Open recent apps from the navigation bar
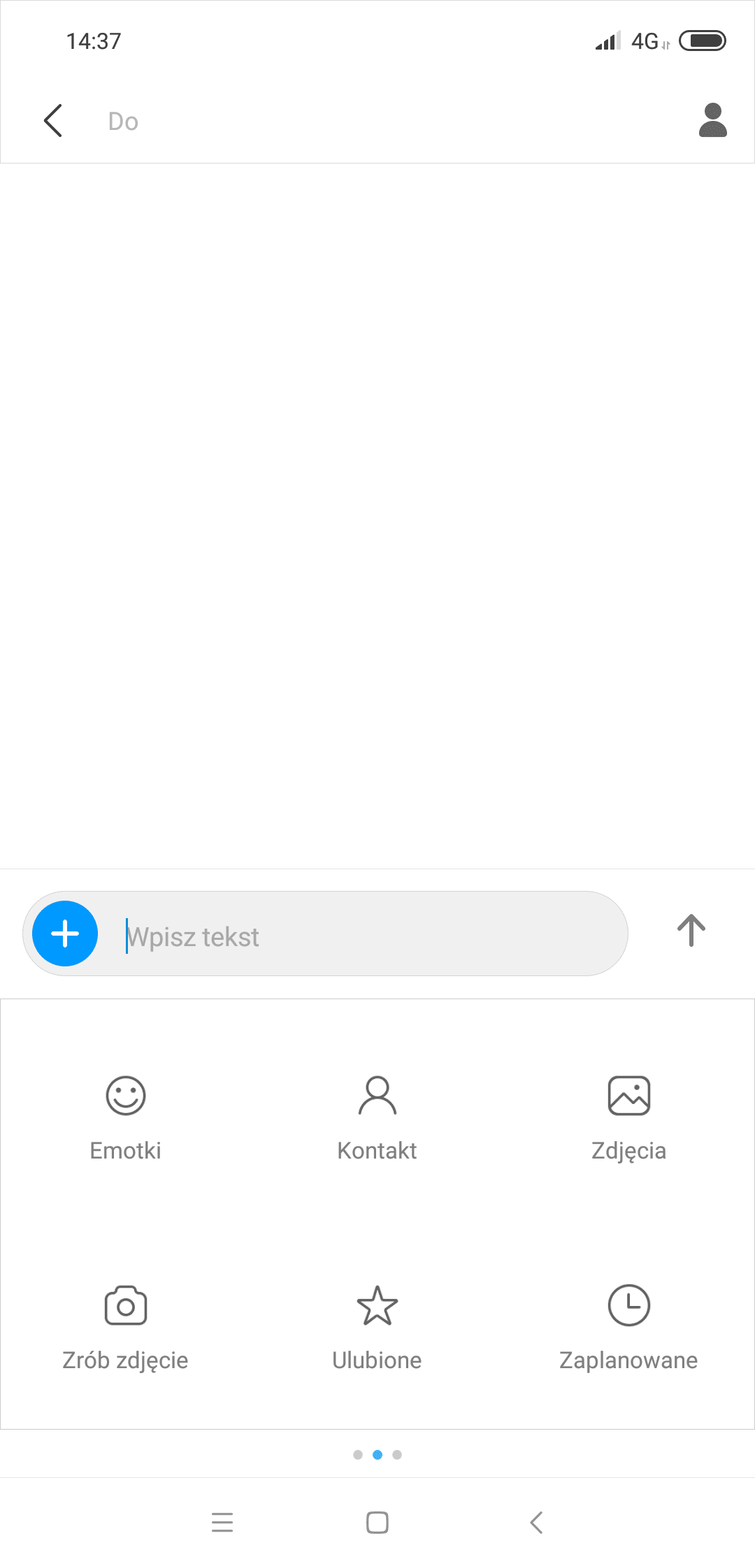The width and height of the screenshot is (755, 1568). coord(222,1522)
